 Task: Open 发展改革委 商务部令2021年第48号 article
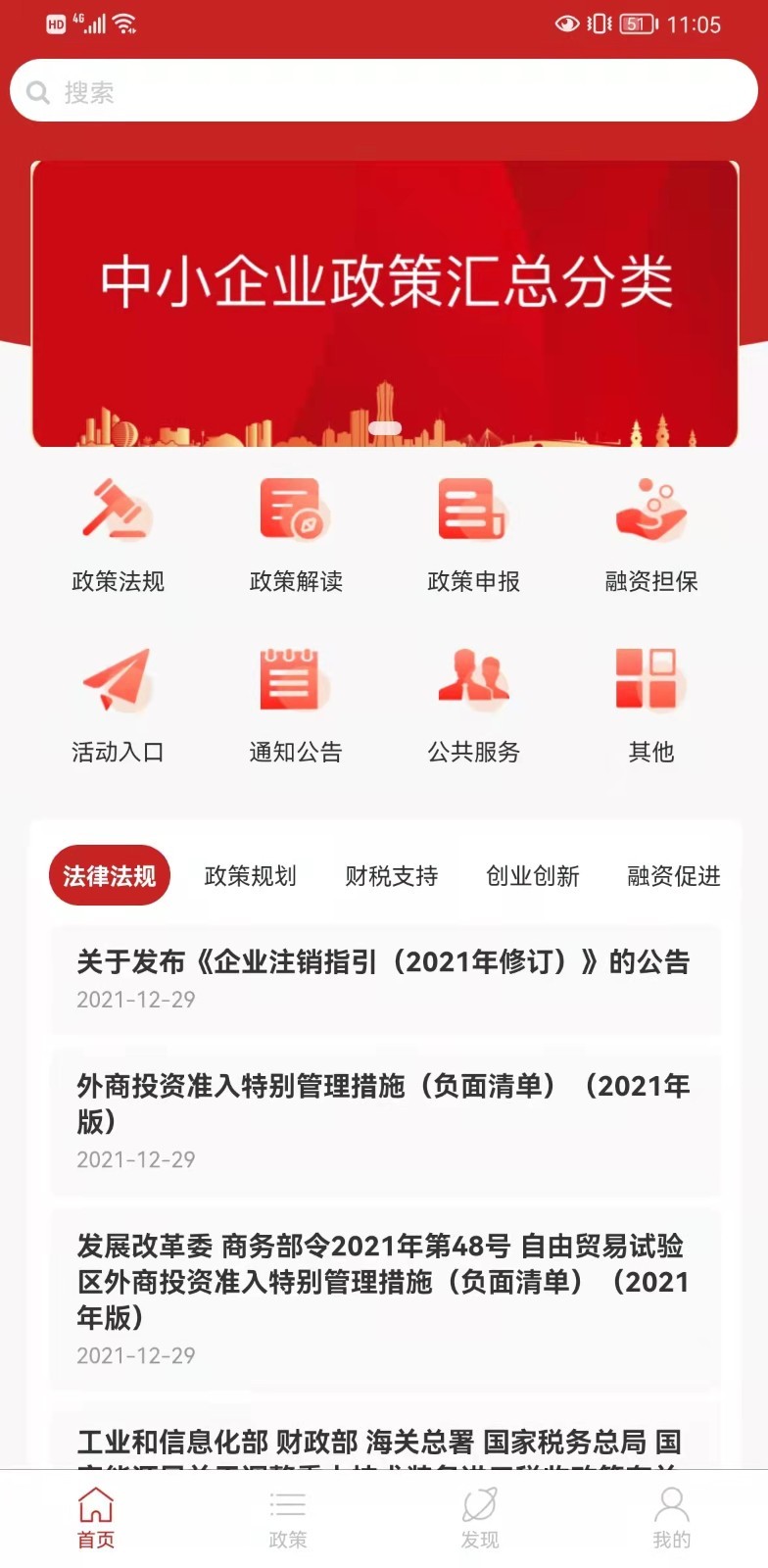(385, 1299)
